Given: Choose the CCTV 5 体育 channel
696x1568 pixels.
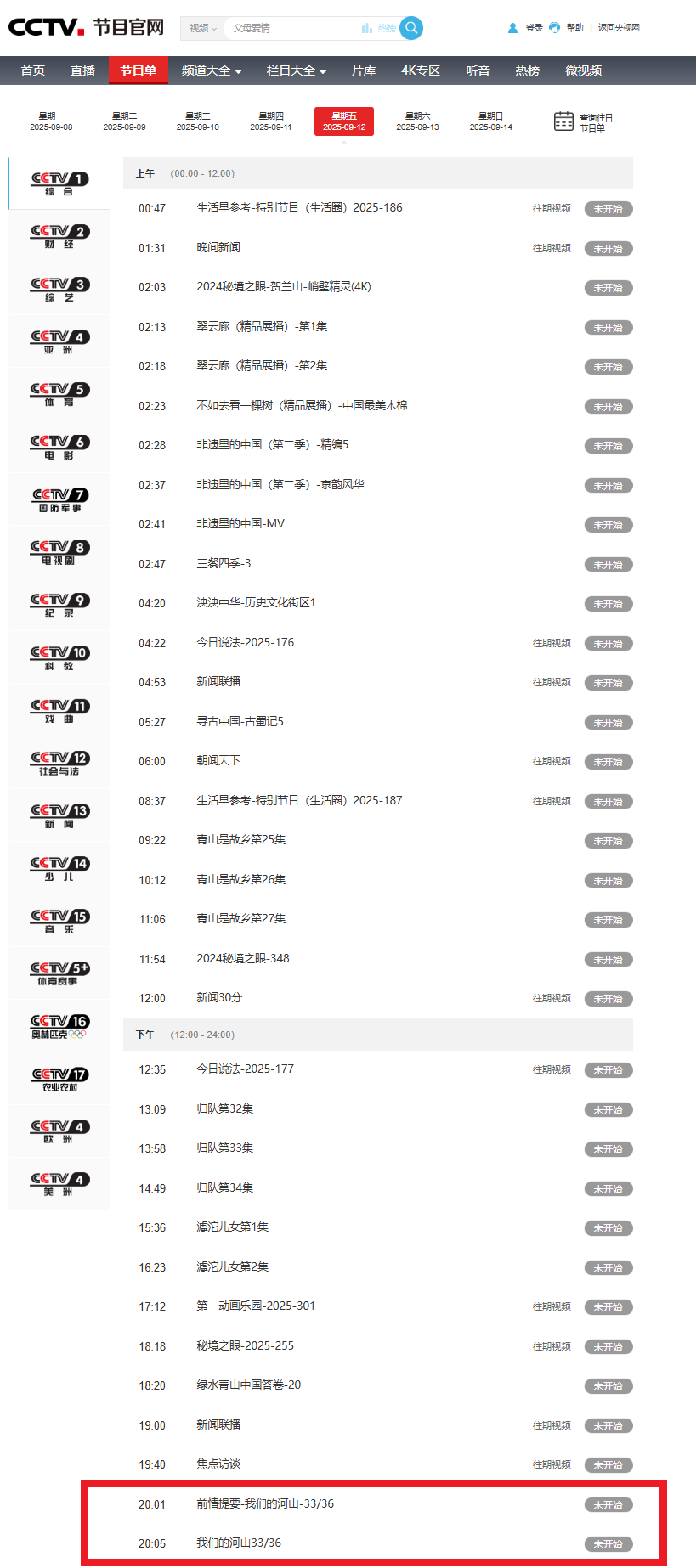Looking at the screenshot, I should pos(59,394).
